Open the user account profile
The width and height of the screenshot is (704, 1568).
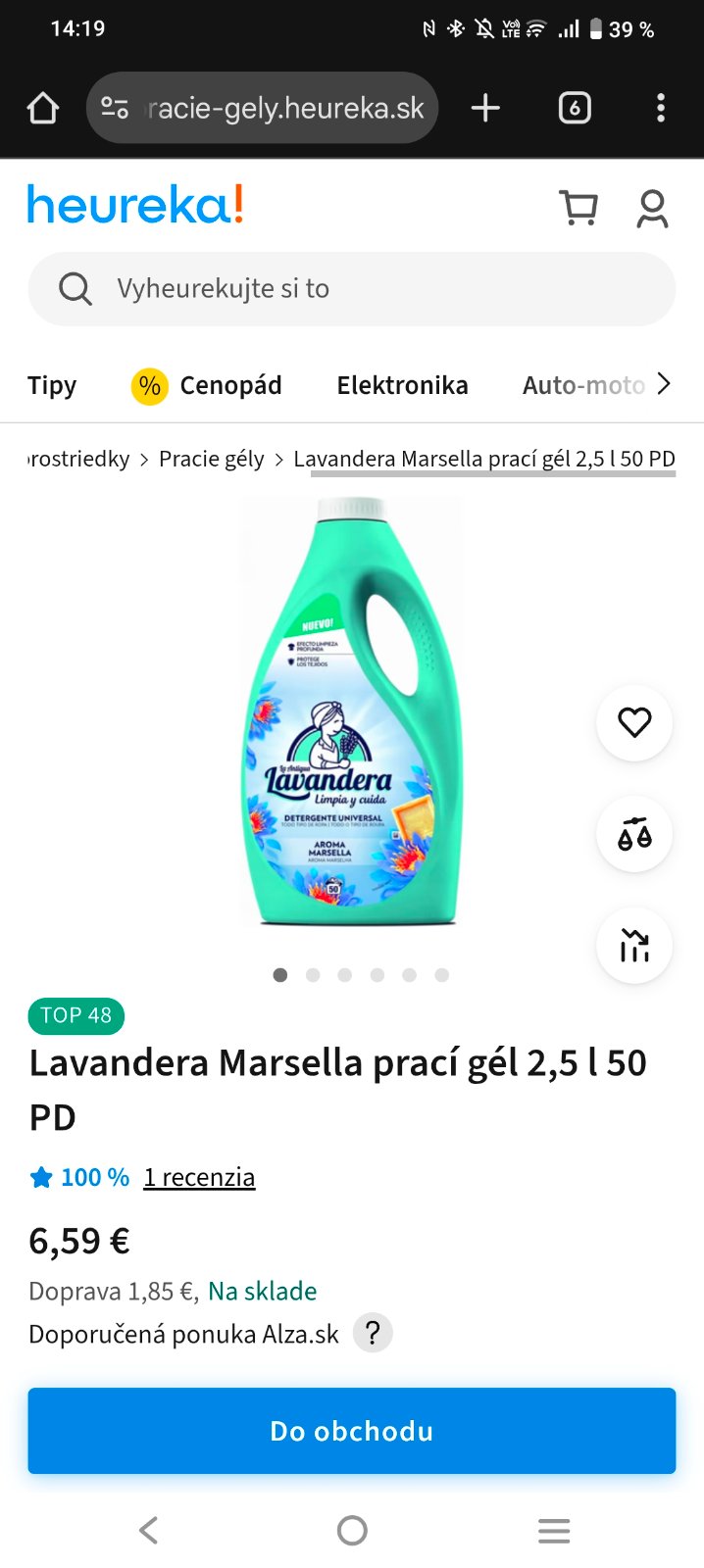(x=652, y=208)
